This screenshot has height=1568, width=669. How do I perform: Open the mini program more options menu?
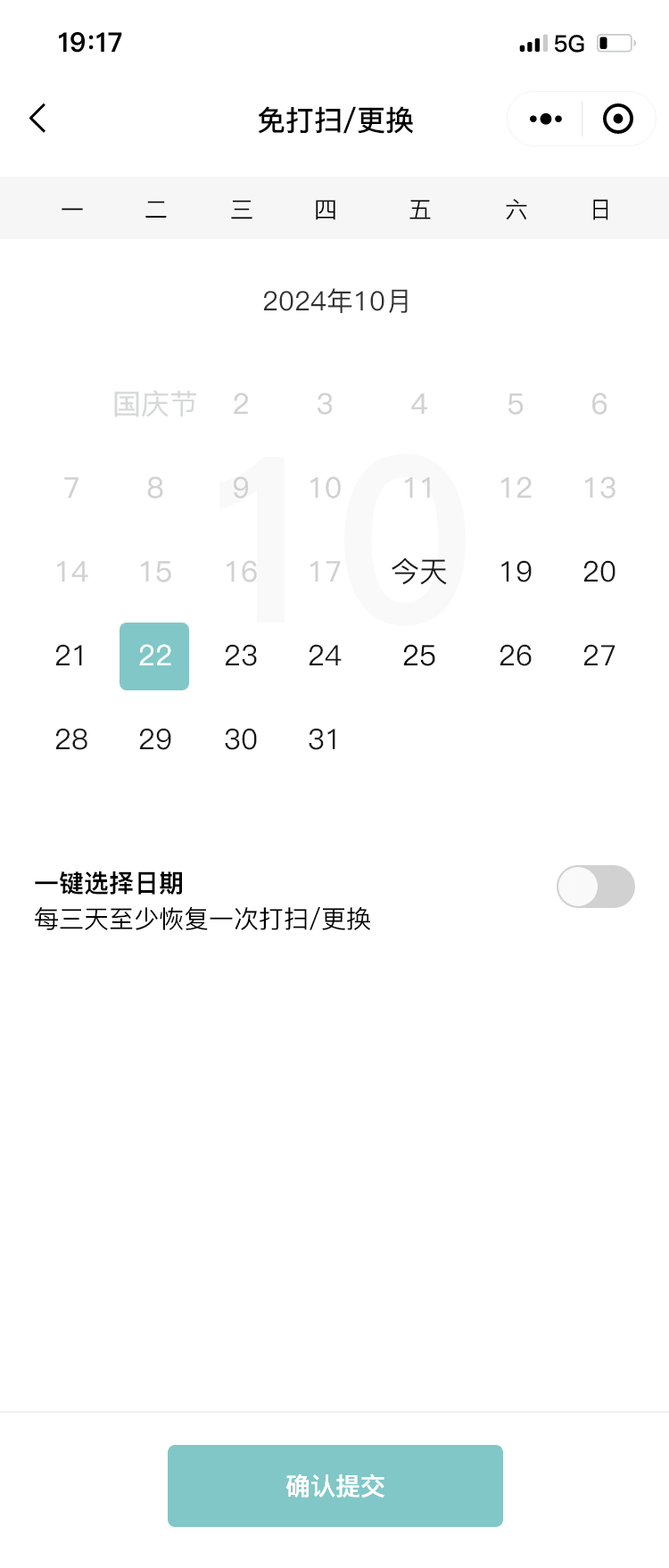pyautogui.click(x=545, y=119)
